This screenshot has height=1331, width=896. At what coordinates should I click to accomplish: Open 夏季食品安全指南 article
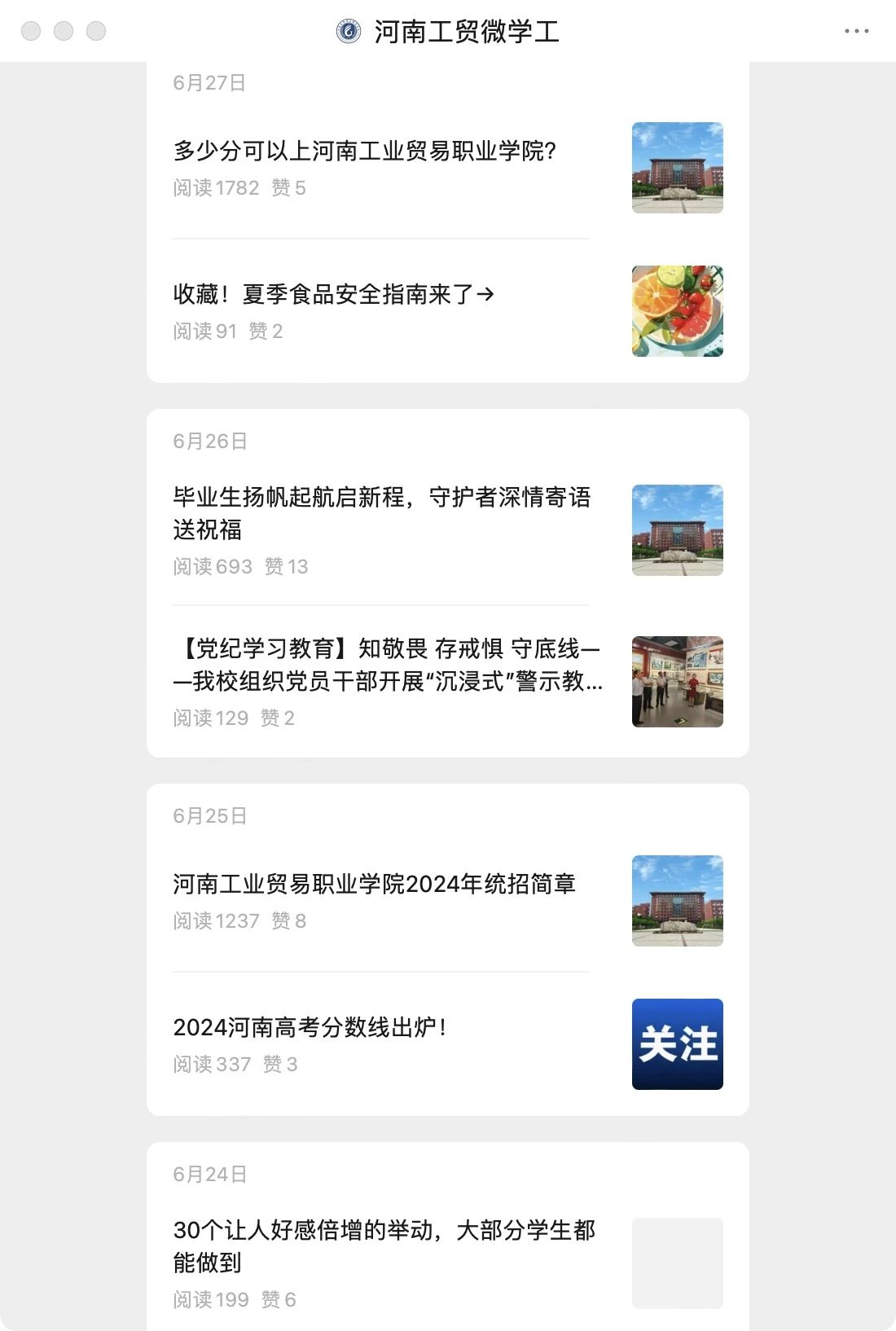pos(333,295)
